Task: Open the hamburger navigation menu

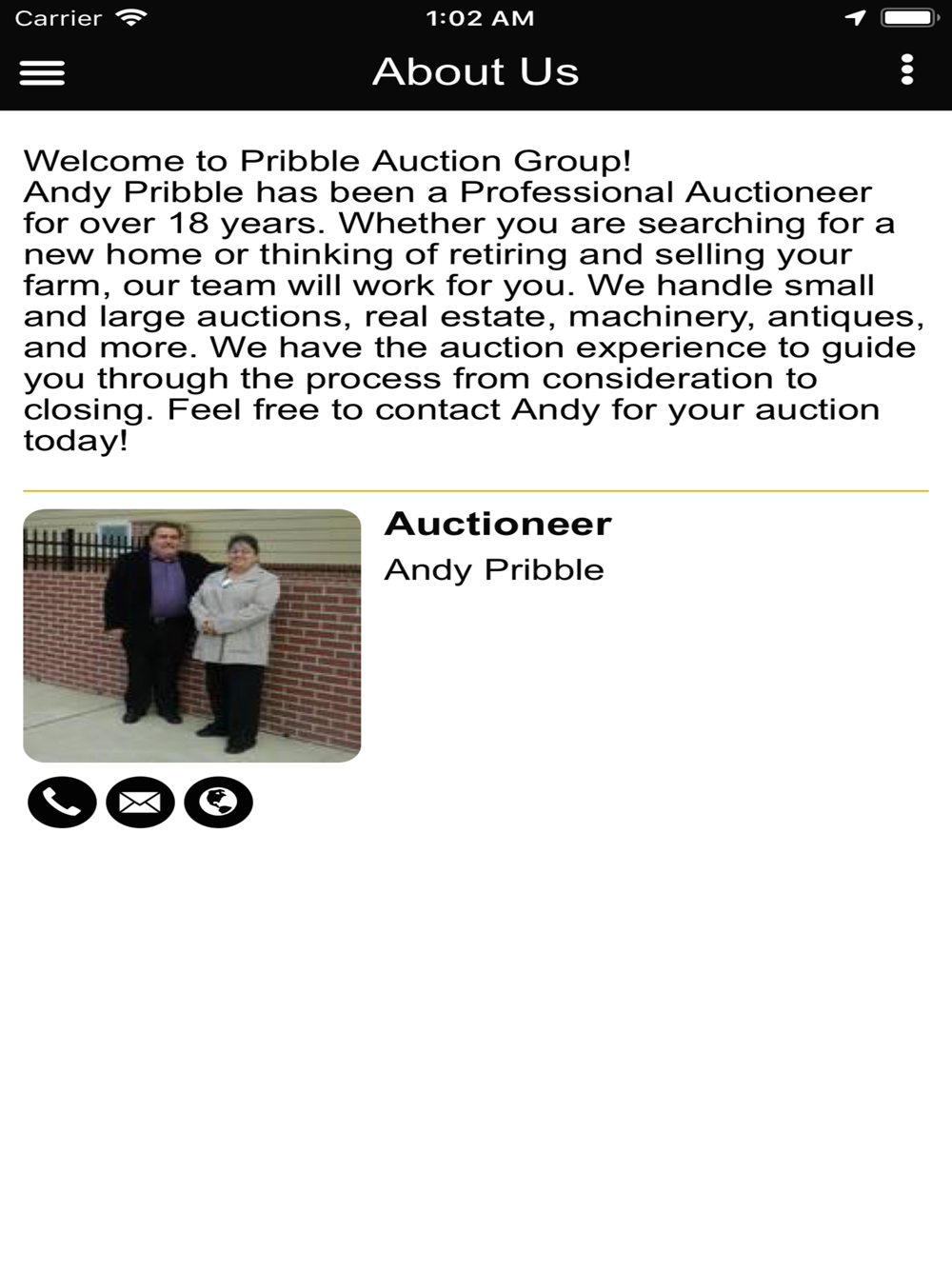Action: pyautogui.click(x=43, y=72)
